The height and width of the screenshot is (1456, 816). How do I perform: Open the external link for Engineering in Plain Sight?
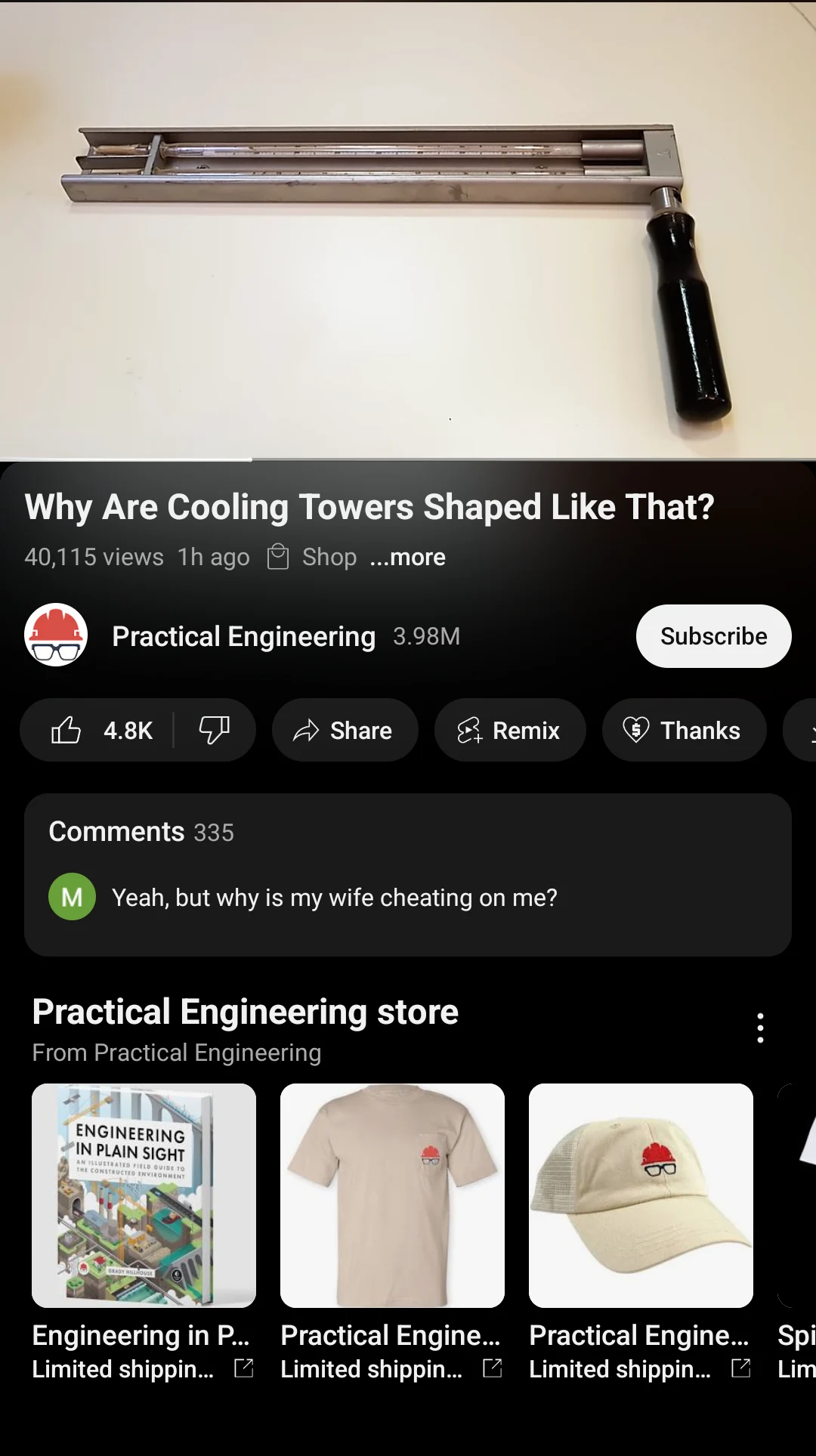(243, 1368)
